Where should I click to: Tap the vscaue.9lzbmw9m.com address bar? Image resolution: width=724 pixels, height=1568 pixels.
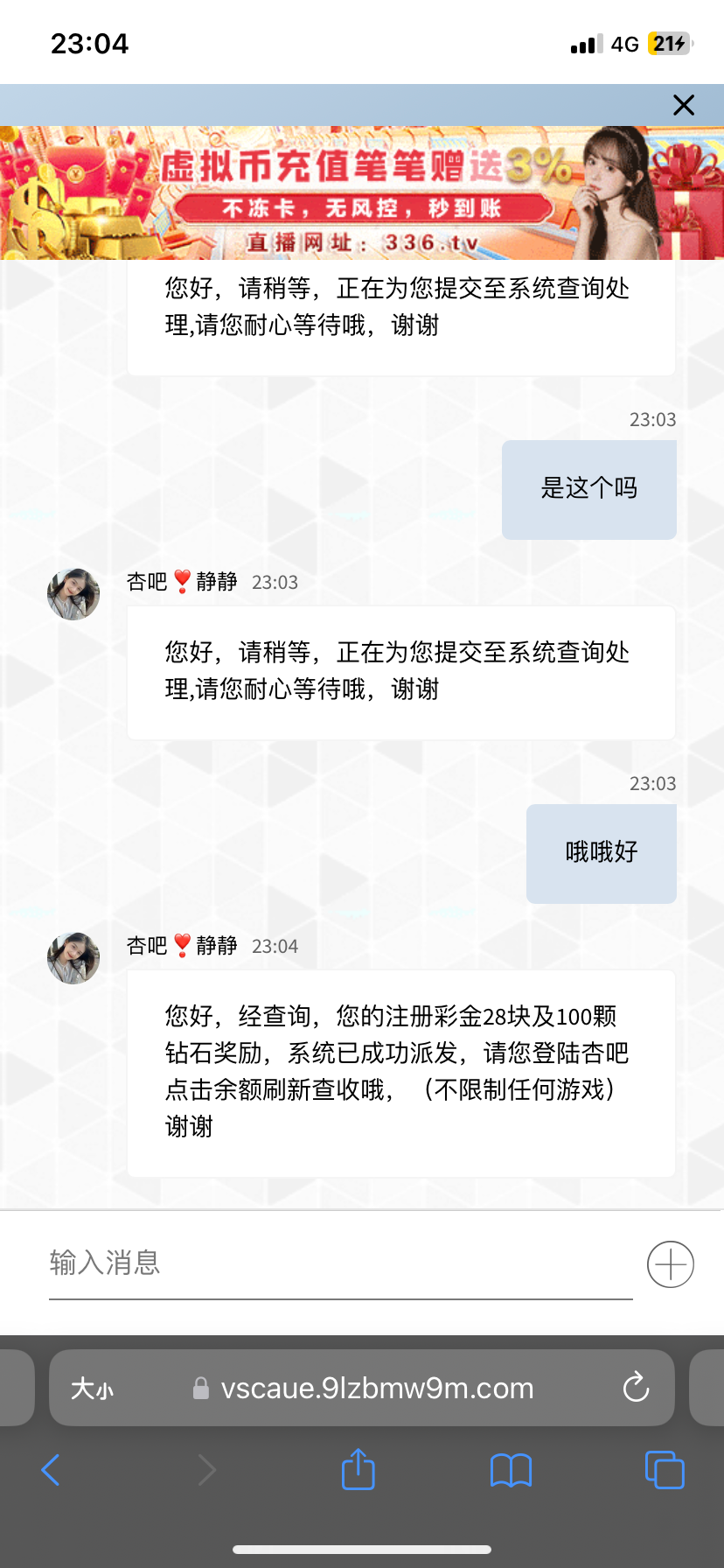click(x=376, y=1389)
